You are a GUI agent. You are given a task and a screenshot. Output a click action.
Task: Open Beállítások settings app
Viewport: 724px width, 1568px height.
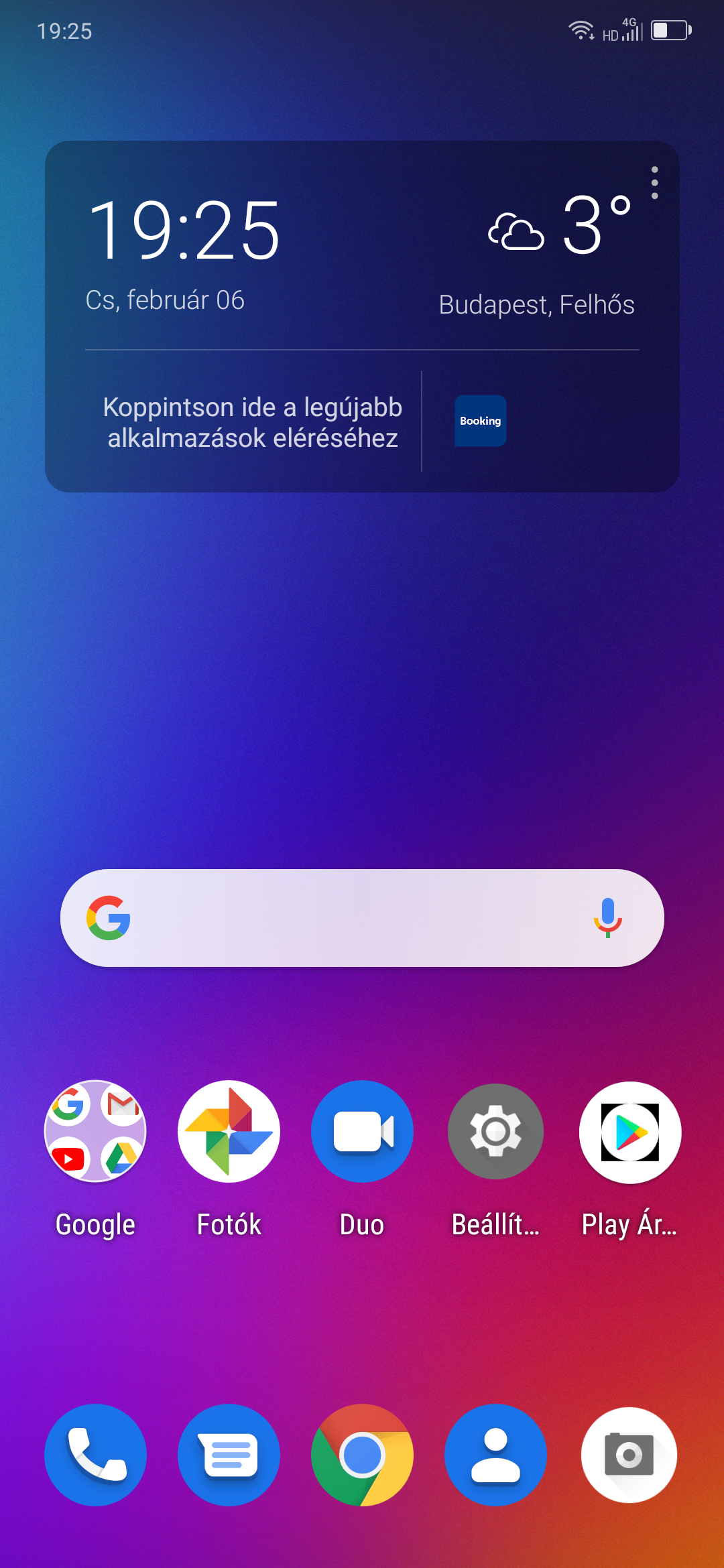pyautogui.click(x=495, y=1131)
